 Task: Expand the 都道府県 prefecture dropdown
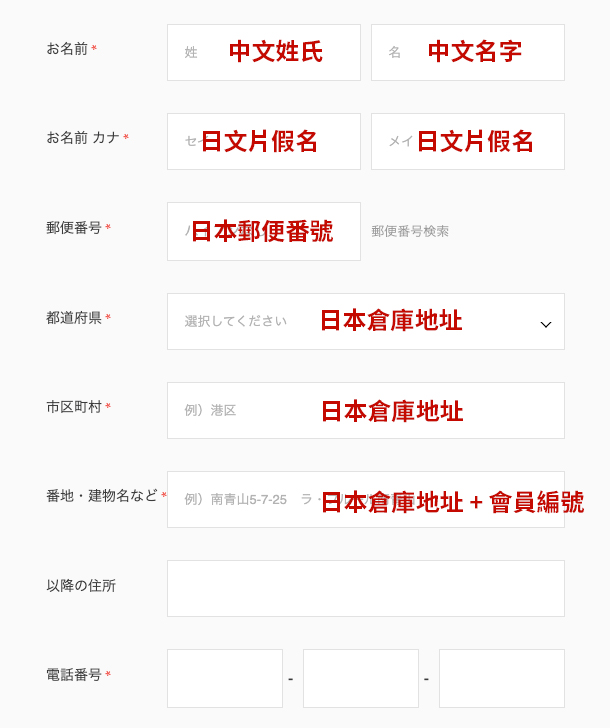365,321
